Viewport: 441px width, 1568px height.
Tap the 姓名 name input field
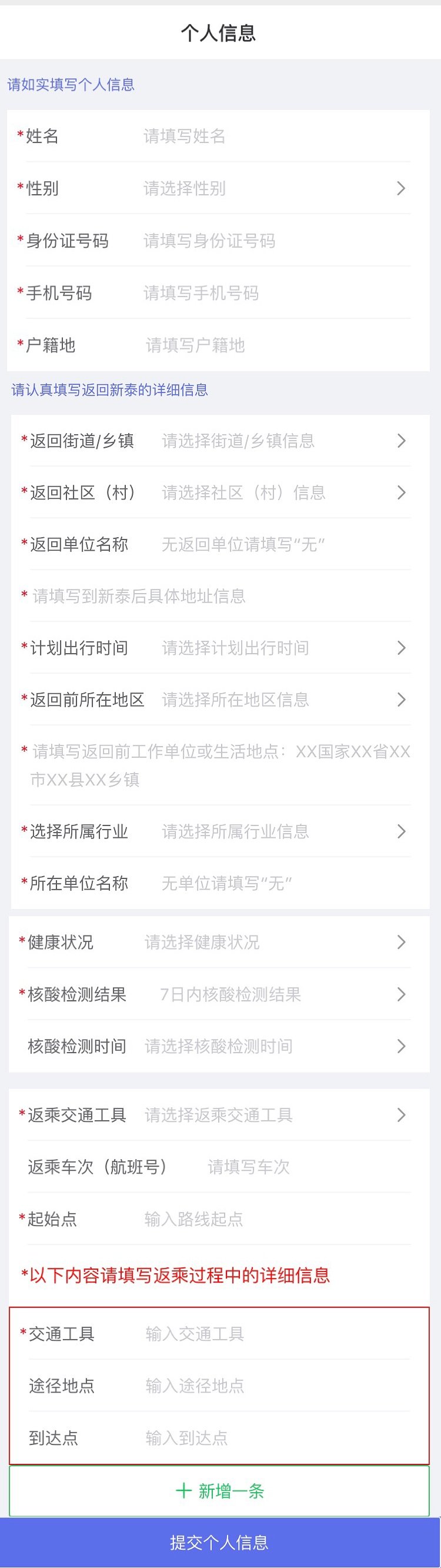[274, 136]
